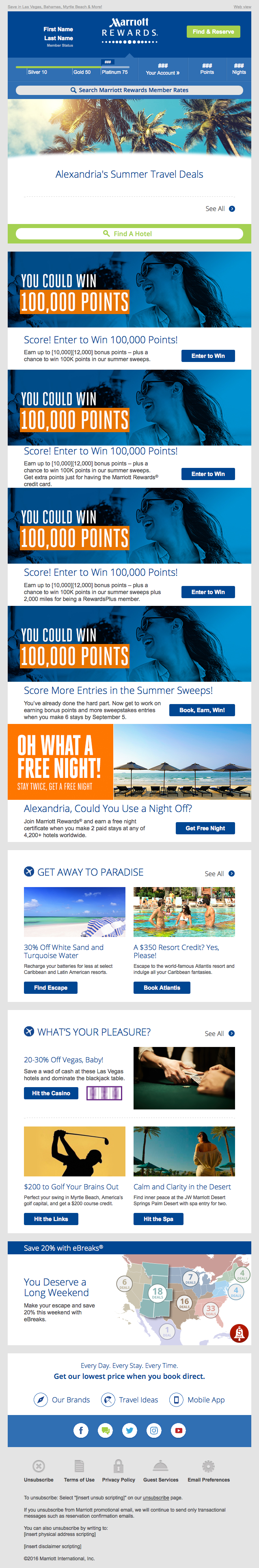Search Marriott Rewards Member Rates
The width and height of the screenshot is (259, 1568).
129,90
